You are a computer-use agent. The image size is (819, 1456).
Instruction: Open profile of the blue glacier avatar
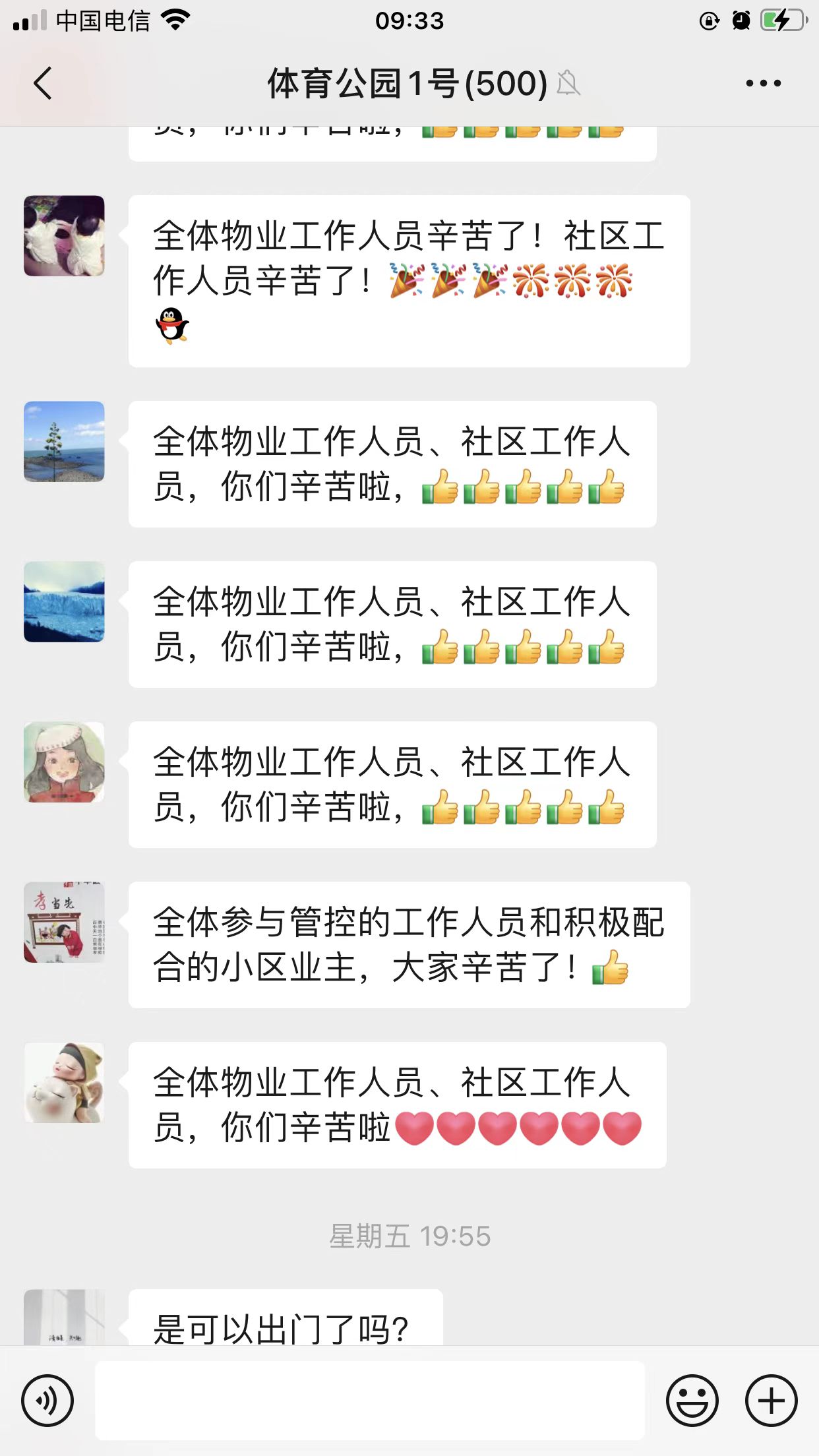click(x=64, y=601)
